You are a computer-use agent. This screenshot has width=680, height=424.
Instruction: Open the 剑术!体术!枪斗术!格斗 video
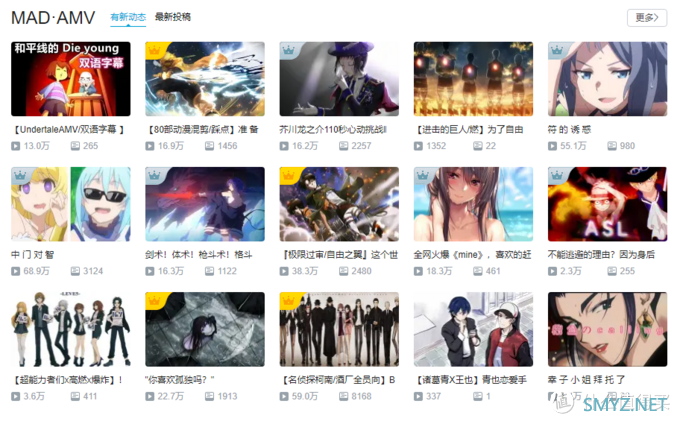click(x=204, y=203)
